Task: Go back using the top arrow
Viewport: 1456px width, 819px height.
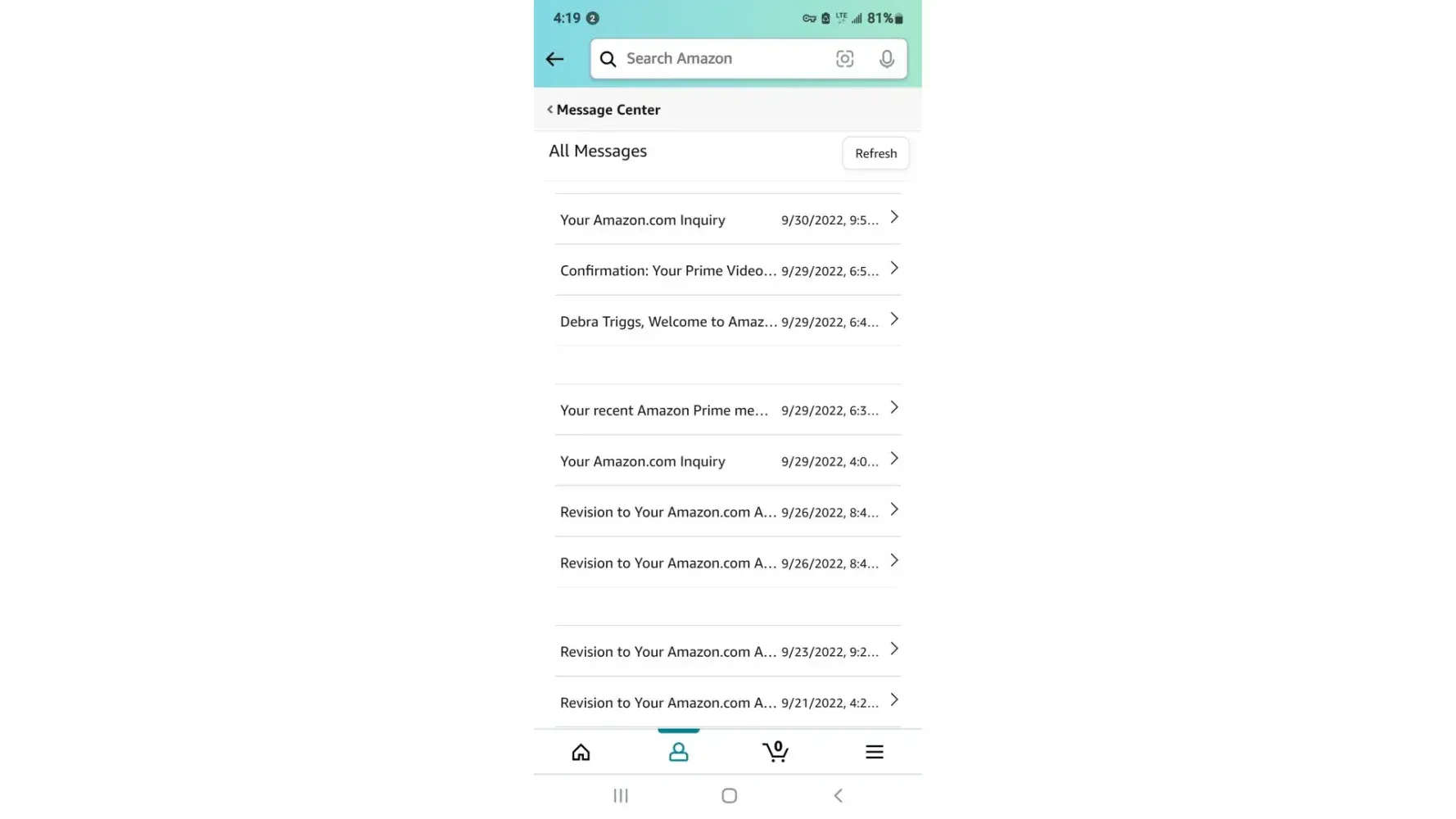Action: click(x=554, y=59)
